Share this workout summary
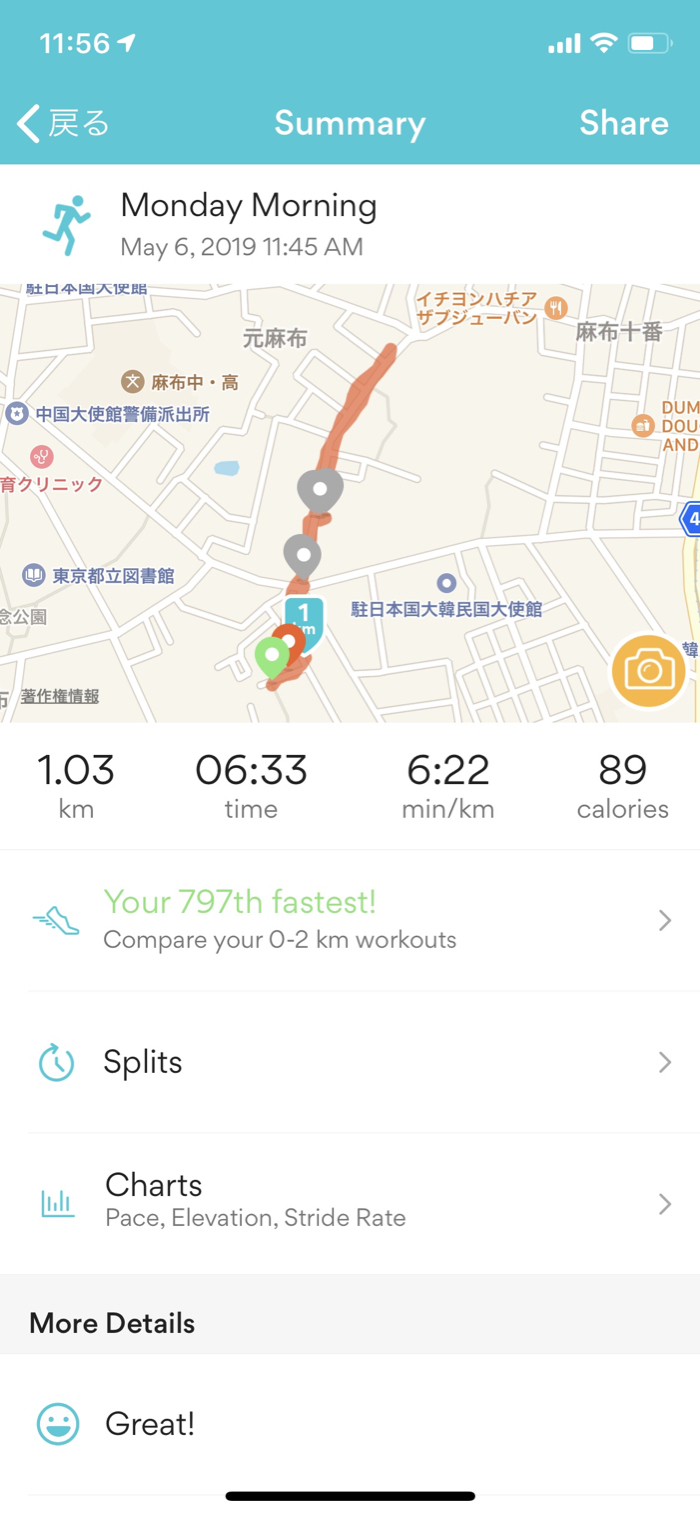Viewport: 700px width, 1516px height. tap(623, 124)
